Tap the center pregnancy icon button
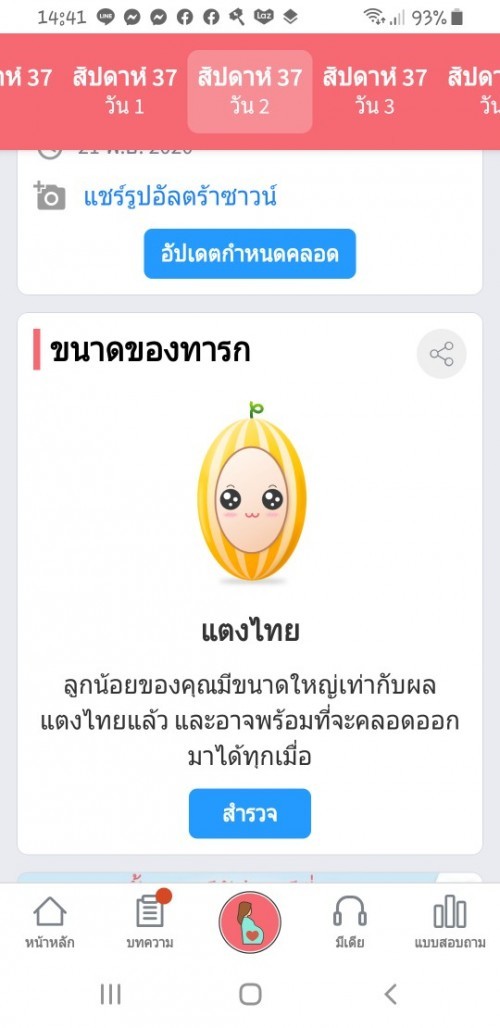 [250, 922]
